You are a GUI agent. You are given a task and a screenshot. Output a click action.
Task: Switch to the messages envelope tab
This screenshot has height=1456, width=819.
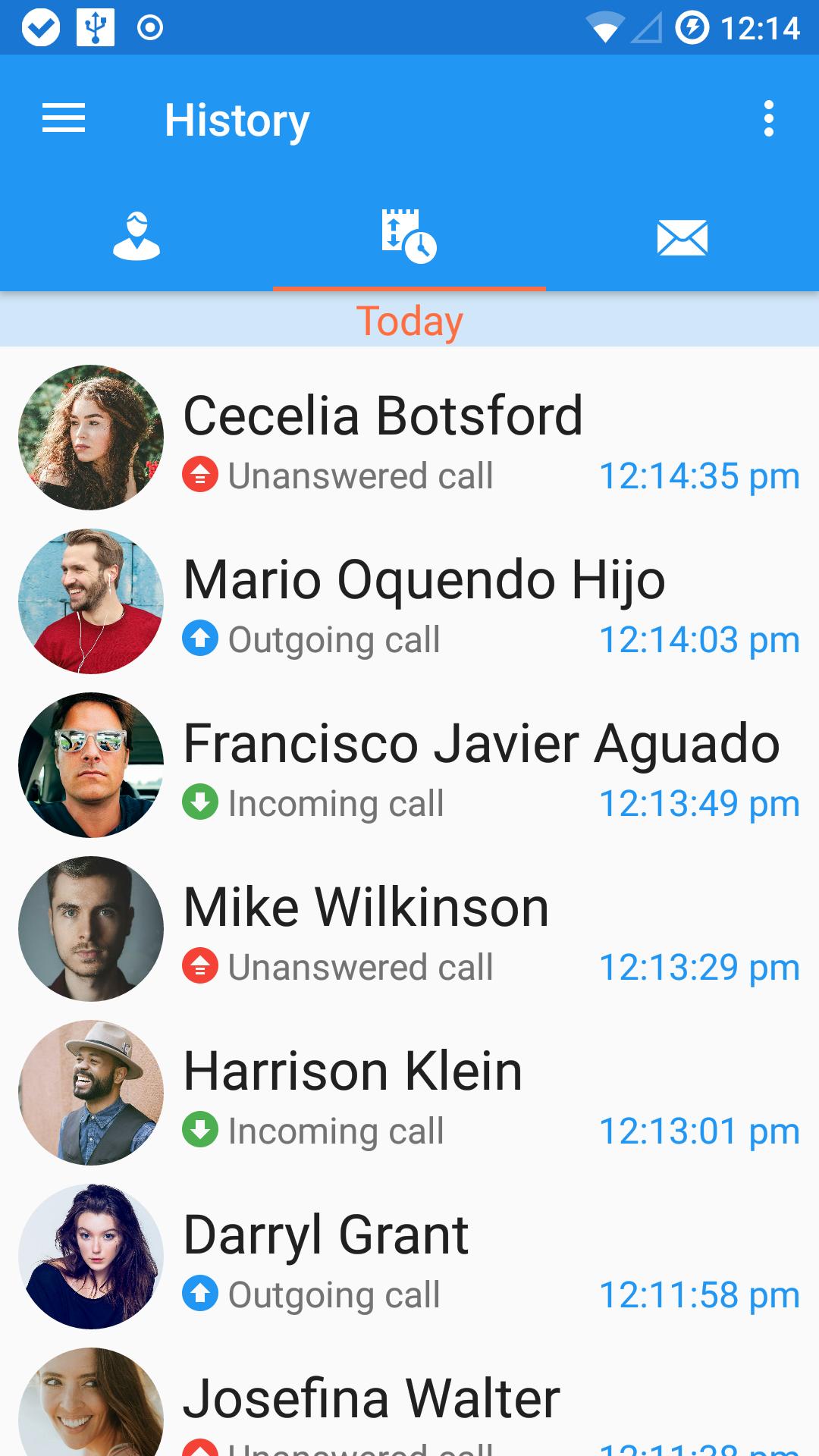(682, 237)
